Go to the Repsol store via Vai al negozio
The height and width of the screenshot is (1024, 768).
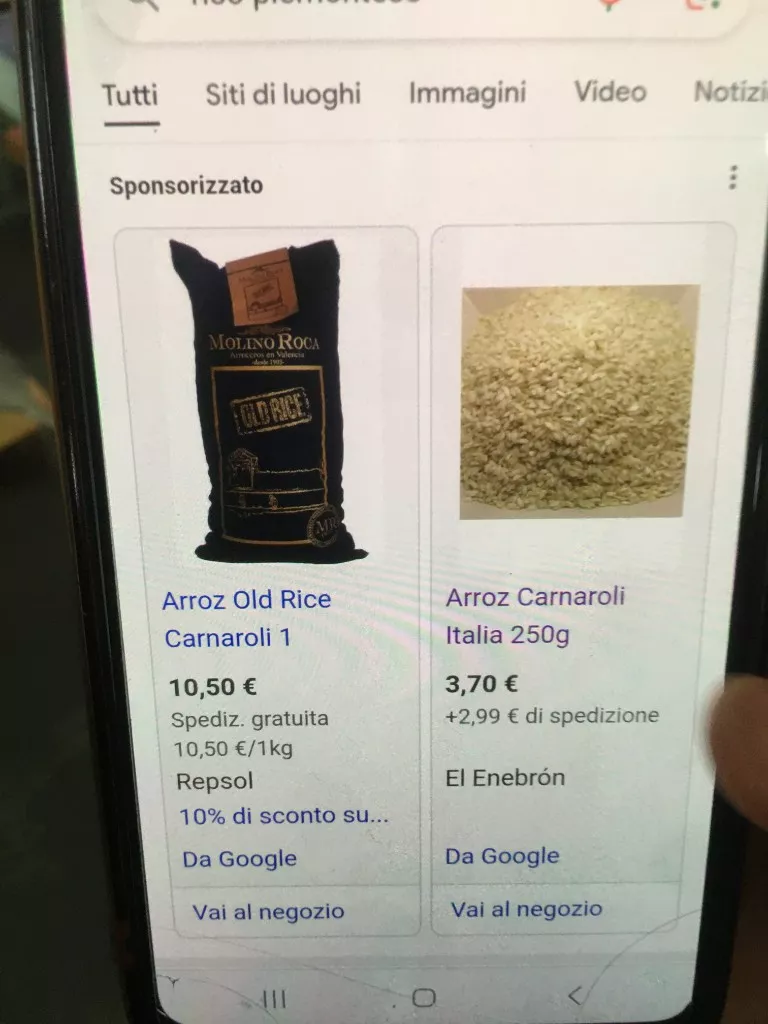(x=267, y=911)
